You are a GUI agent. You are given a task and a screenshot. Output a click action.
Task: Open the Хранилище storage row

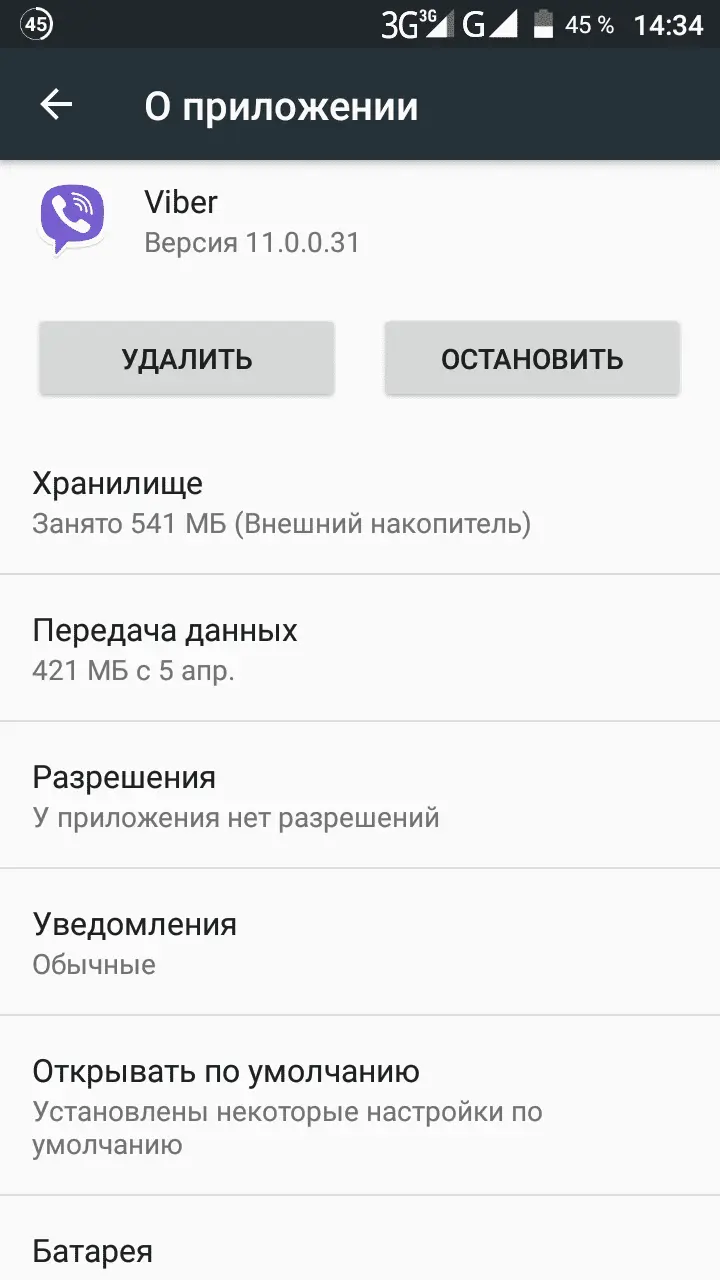(x=360, y=502)
